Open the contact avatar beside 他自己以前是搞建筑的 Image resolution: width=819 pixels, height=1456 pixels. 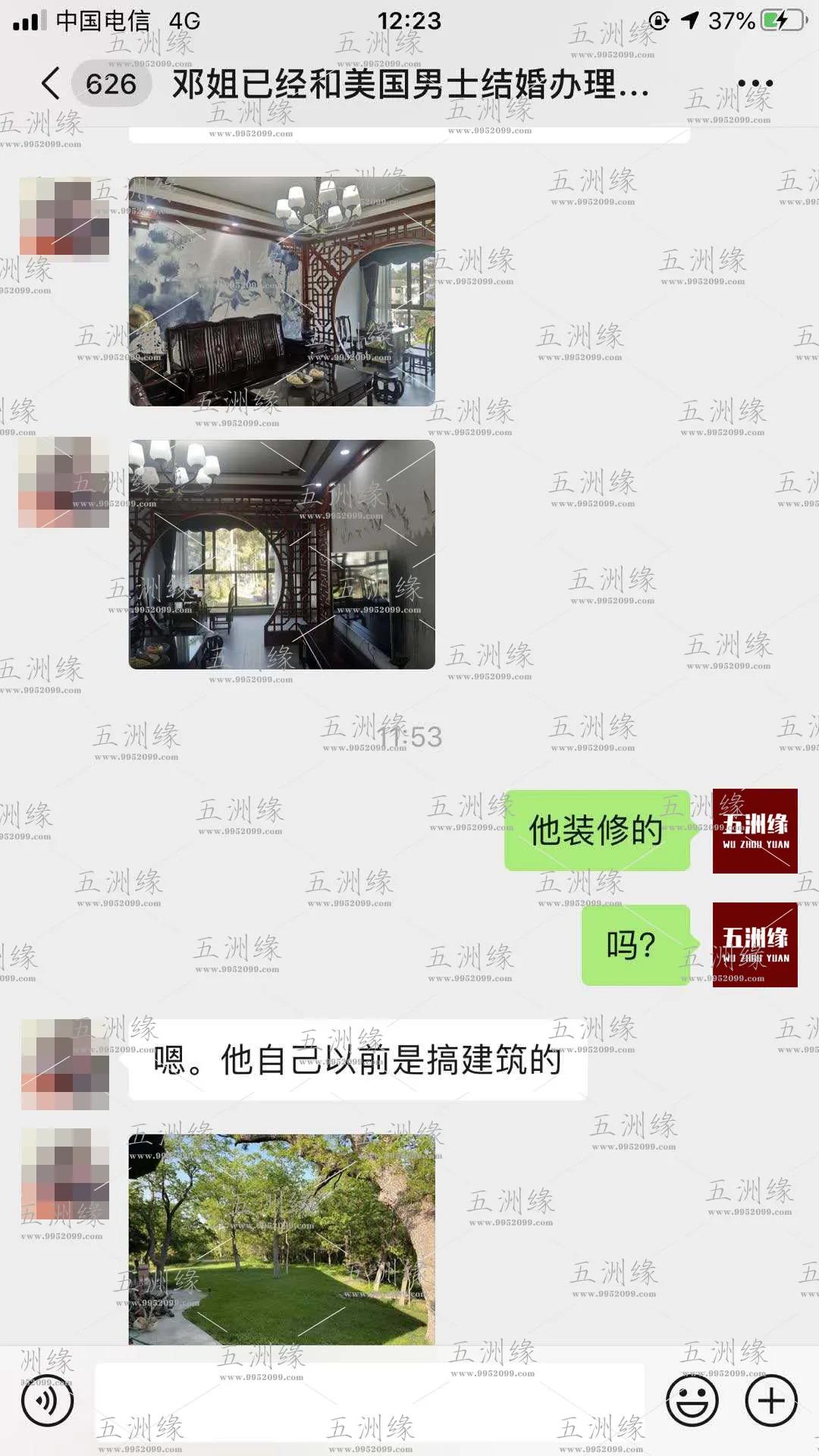pos(65,1064)
